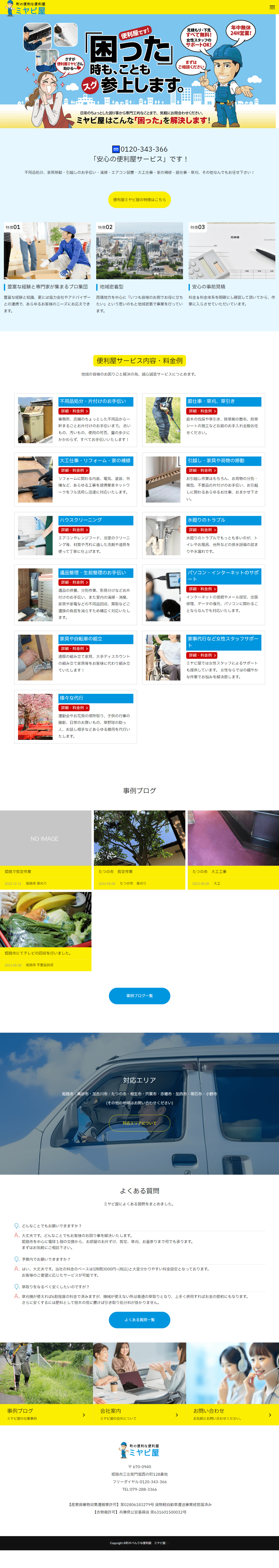Open the hamburger menu
Viewport: 279px width, 1568px height.
(272, 7)
